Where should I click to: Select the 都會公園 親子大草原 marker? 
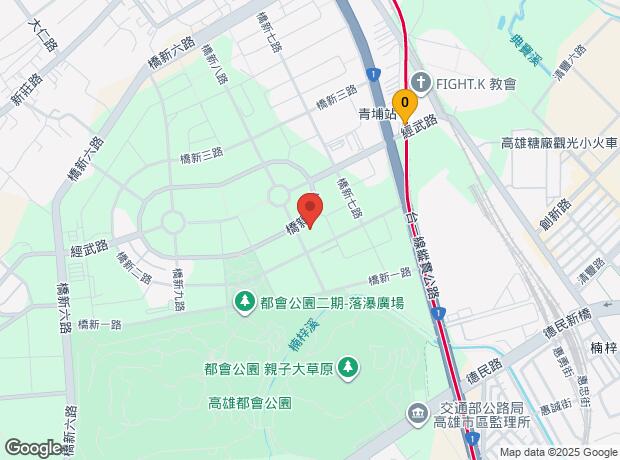[x=347, y=368]
